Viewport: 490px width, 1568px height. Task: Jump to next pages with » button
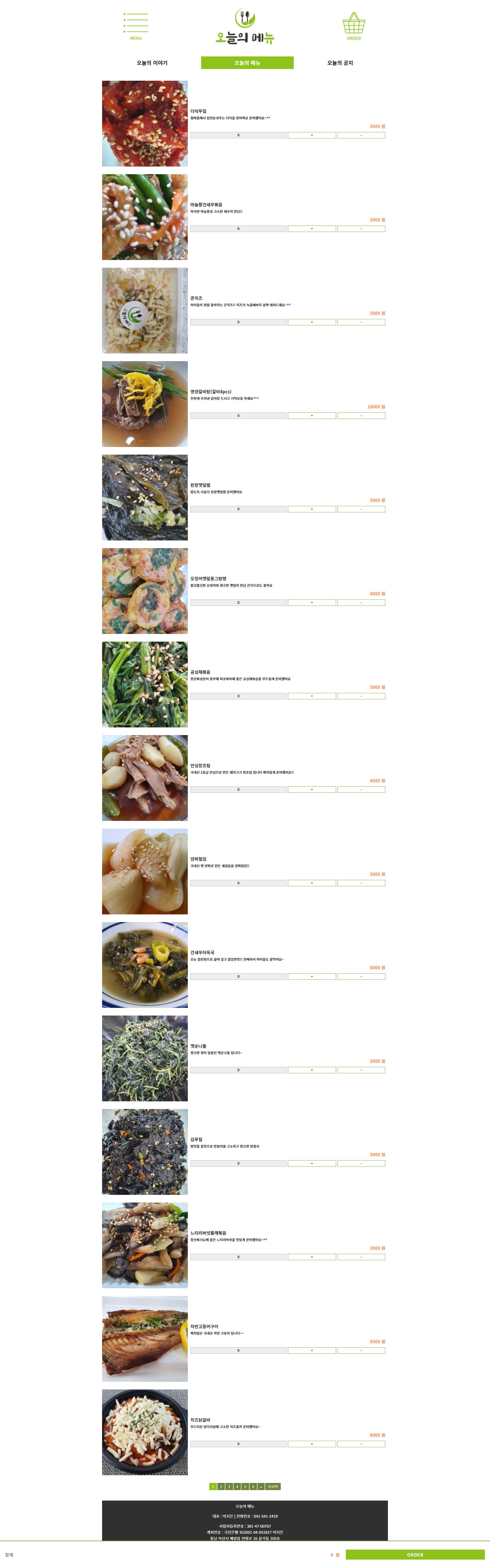[261, 1487]
